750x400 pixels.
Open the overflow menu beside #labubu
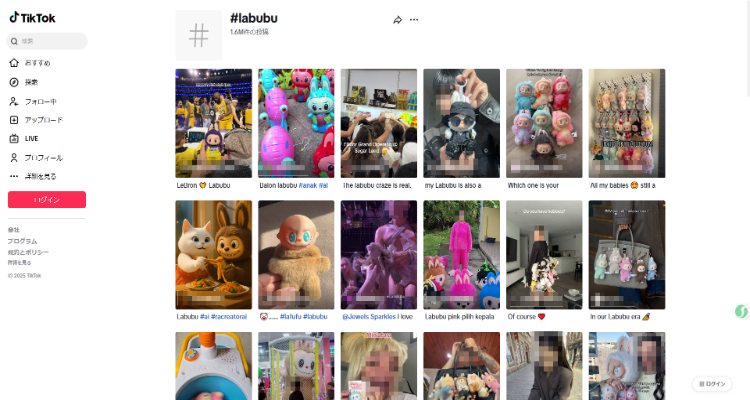point(414,19)
